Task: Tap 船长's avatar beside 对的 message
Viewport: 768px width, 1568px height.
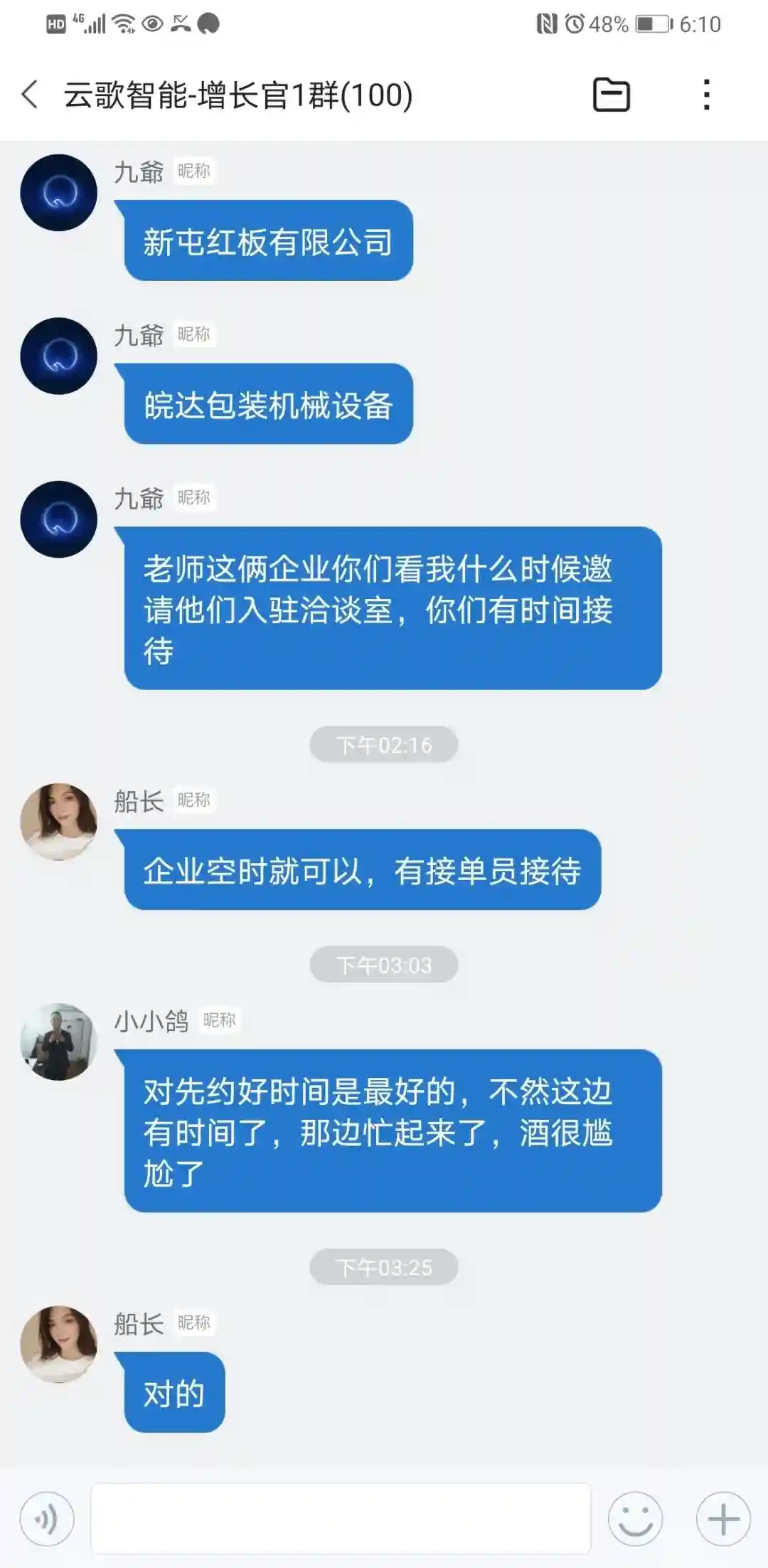Action: pos(59,1344)
